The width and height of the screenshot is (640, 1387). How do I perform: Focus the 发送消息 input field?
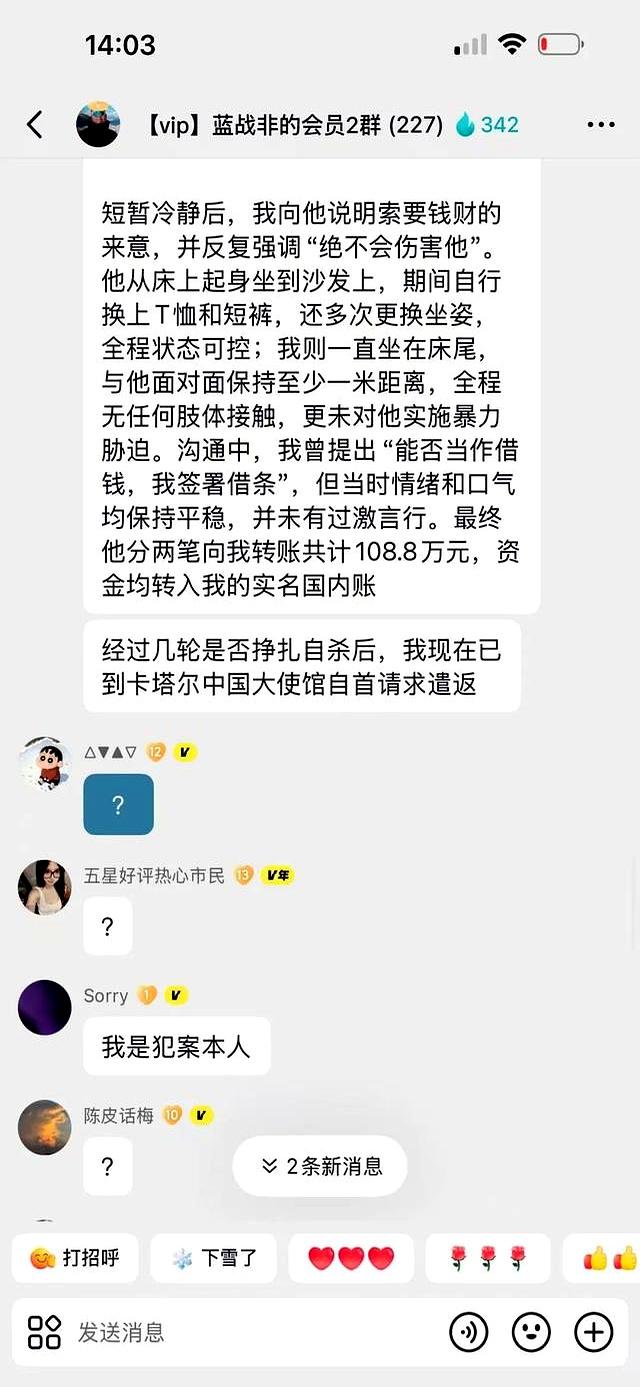250,1332
